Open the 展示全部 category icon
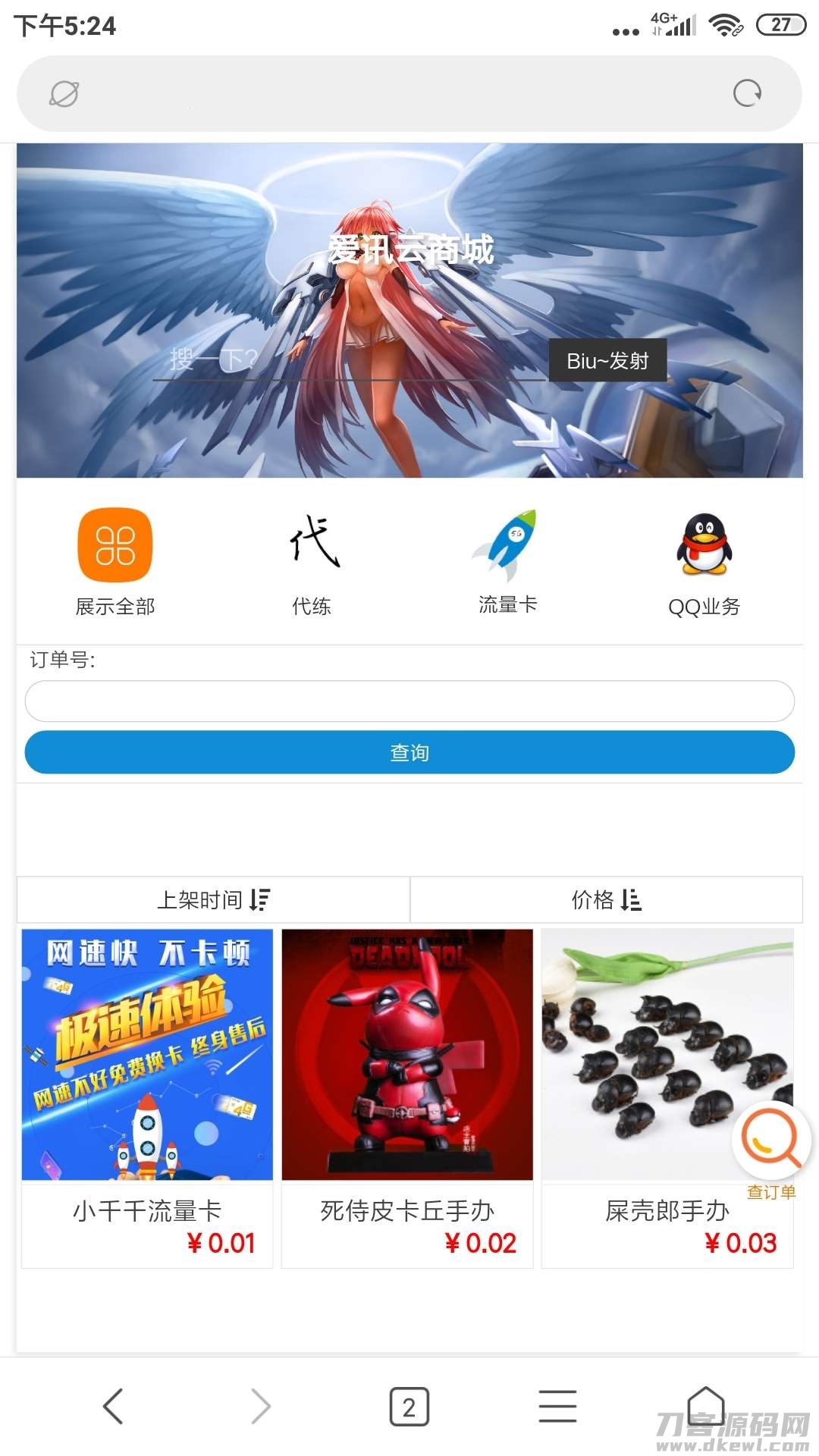The height and width of the screenshot is (1456, 819). (115, 544)
